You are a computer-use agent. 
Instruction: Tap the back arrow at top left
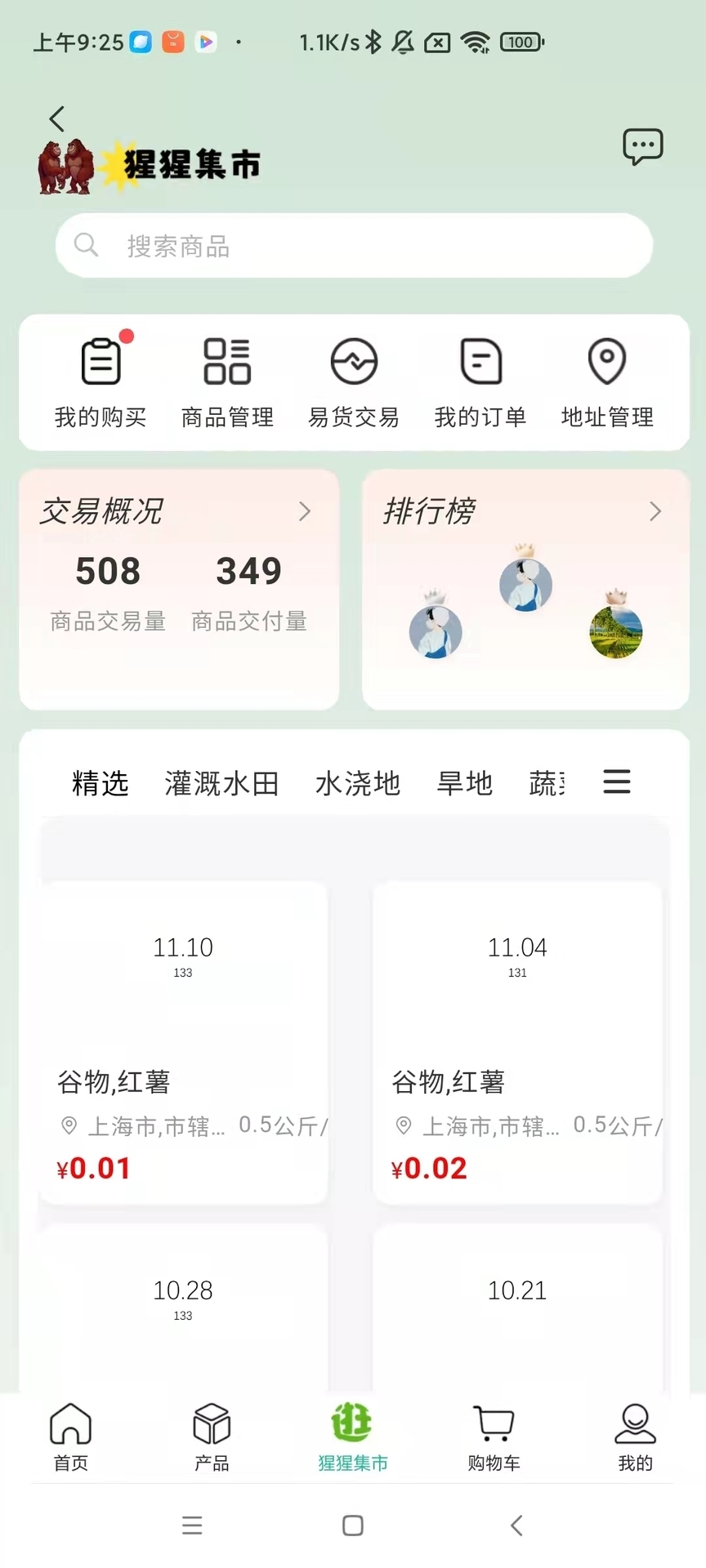[56, 118]
